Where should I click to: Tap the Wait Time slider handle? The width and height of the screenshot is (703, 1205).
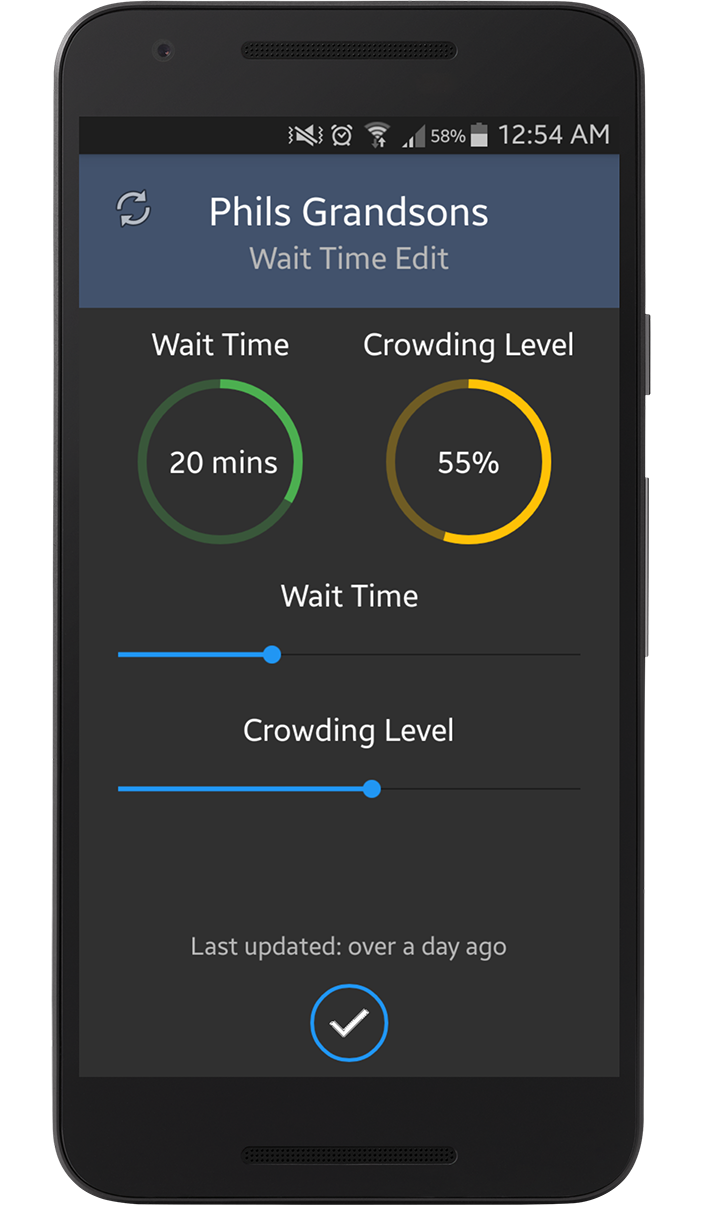[x=272, y=655]
